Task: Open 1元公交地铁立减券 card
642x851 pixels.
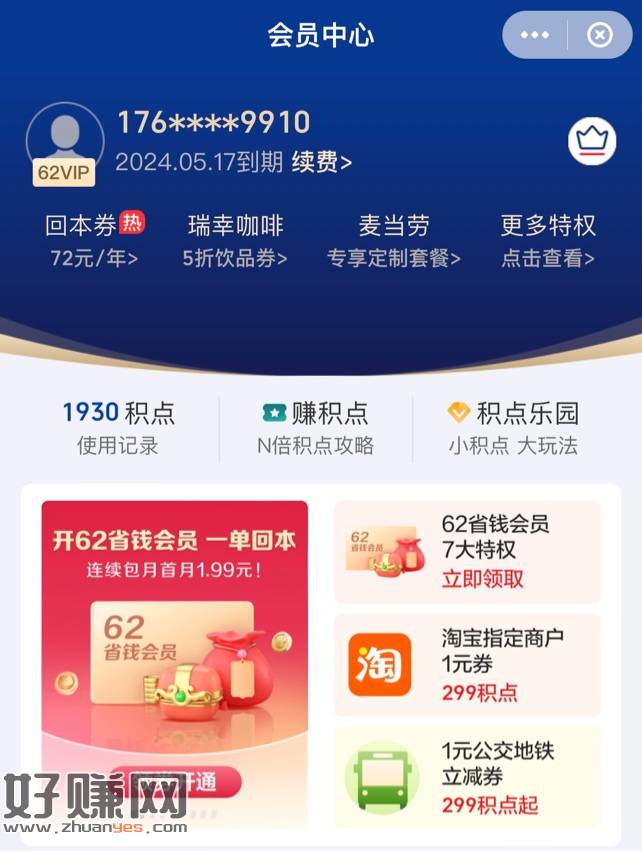Action: [x=467, y=777]
